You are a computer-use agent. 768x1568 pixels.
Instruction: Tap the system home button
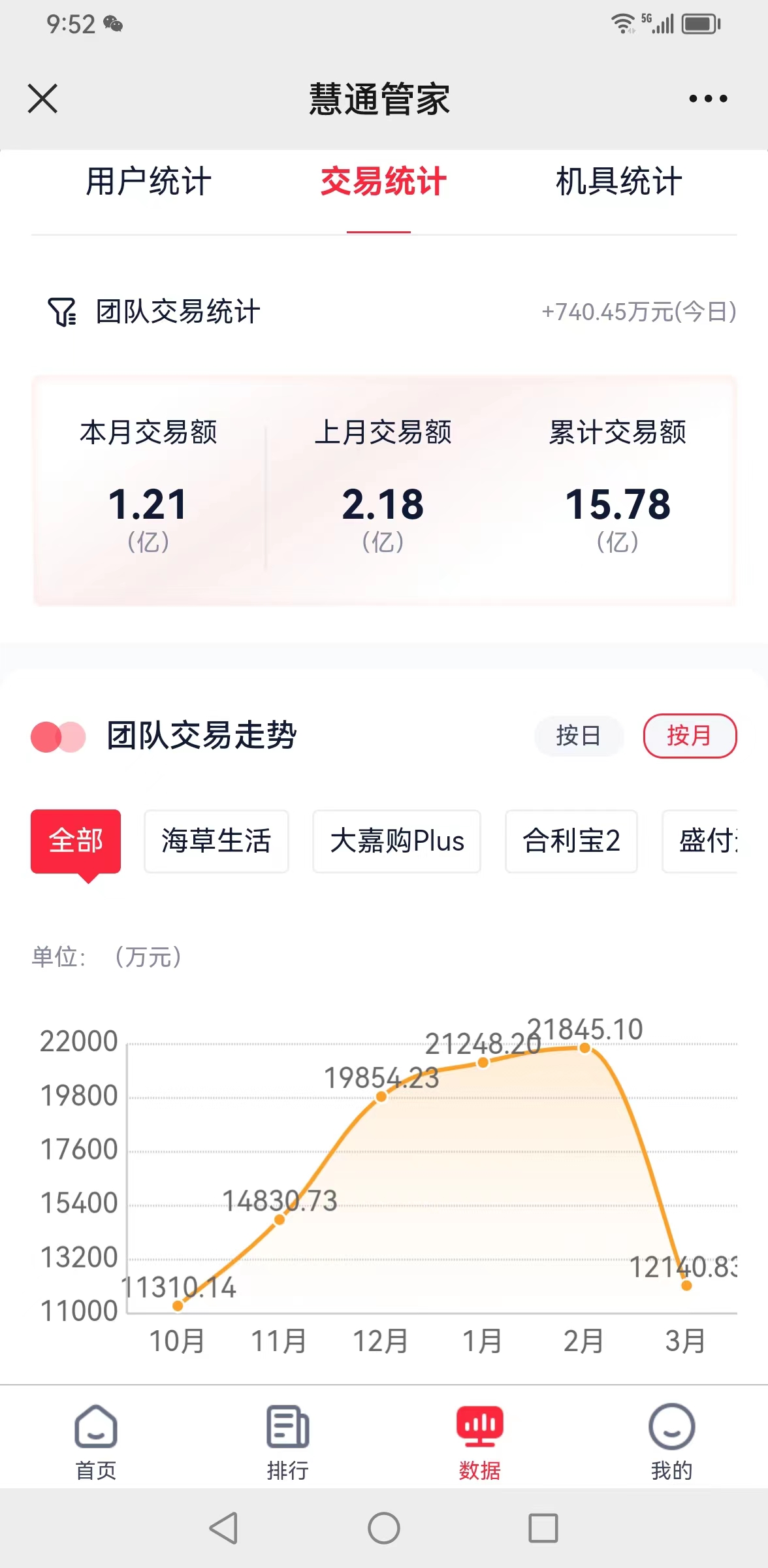(x=384, y=1528)
